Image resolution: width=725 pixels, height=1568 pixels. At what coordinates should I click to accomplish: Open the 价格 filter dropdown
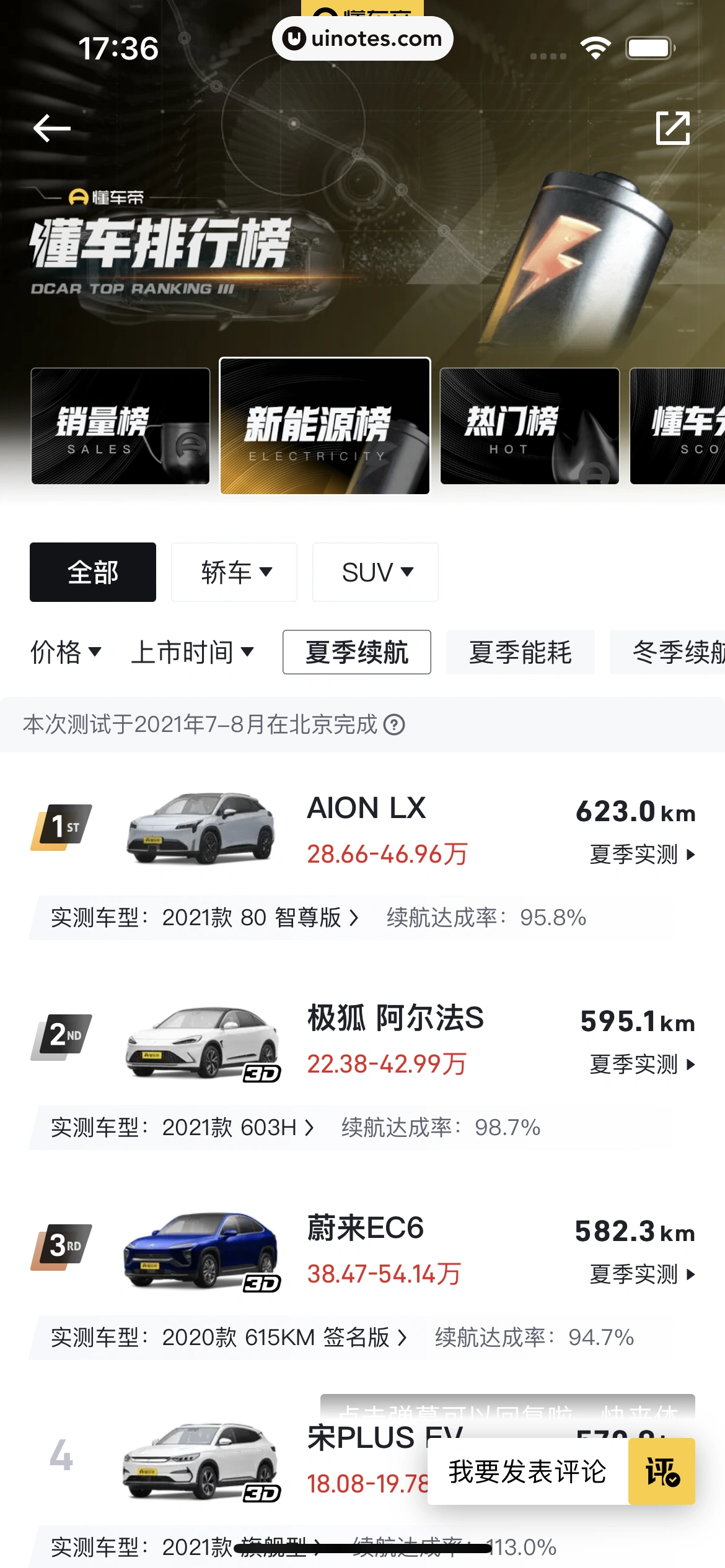point(66,652)
